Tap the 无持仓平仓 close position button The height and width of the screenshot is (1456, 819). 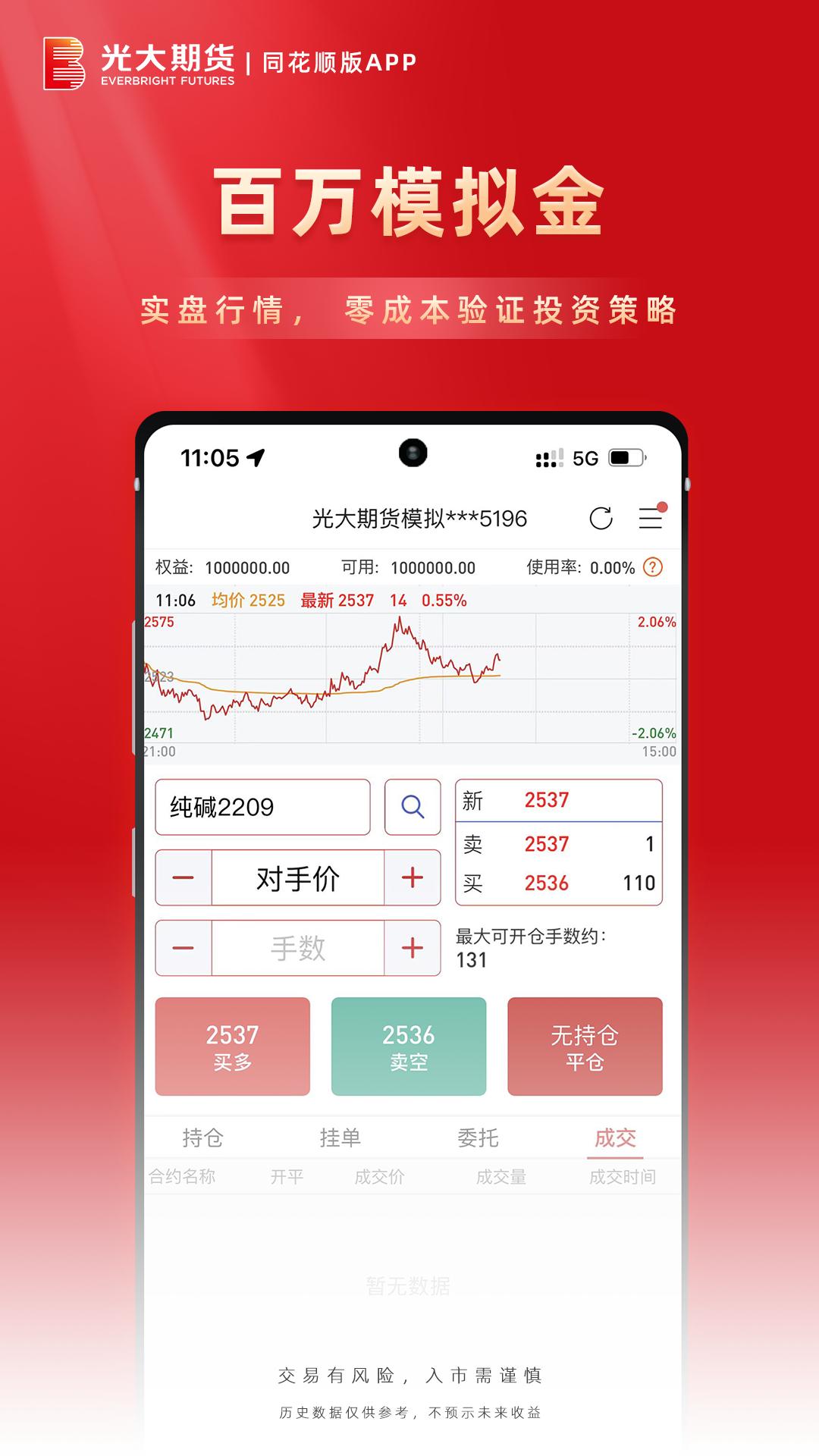(x=585, y=1047)
